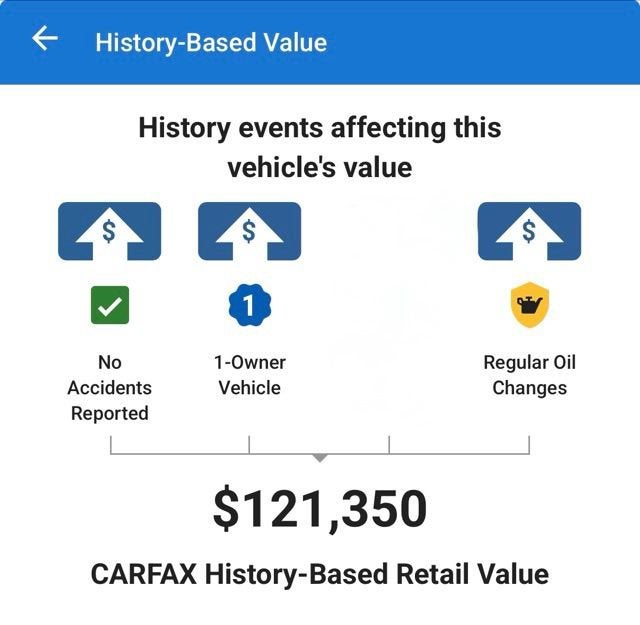Image resolution: width=640 pixels, height=625 pixels.
Task: Go back from History-Based Value
Action: (x=45, y=40)
